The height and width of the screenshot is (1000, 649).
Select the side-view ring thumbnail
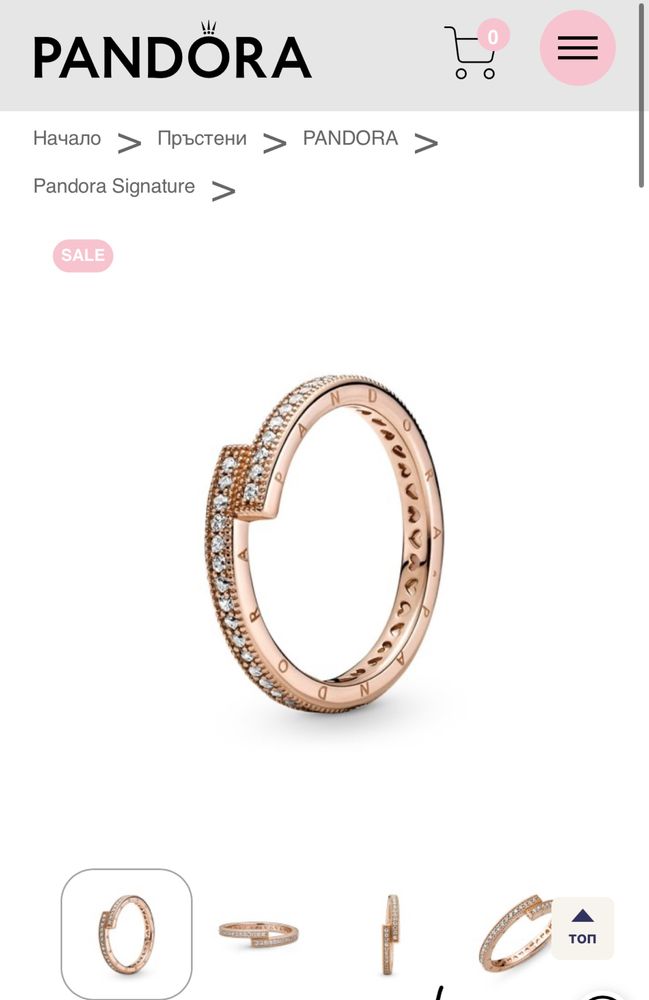coord(390,932)
